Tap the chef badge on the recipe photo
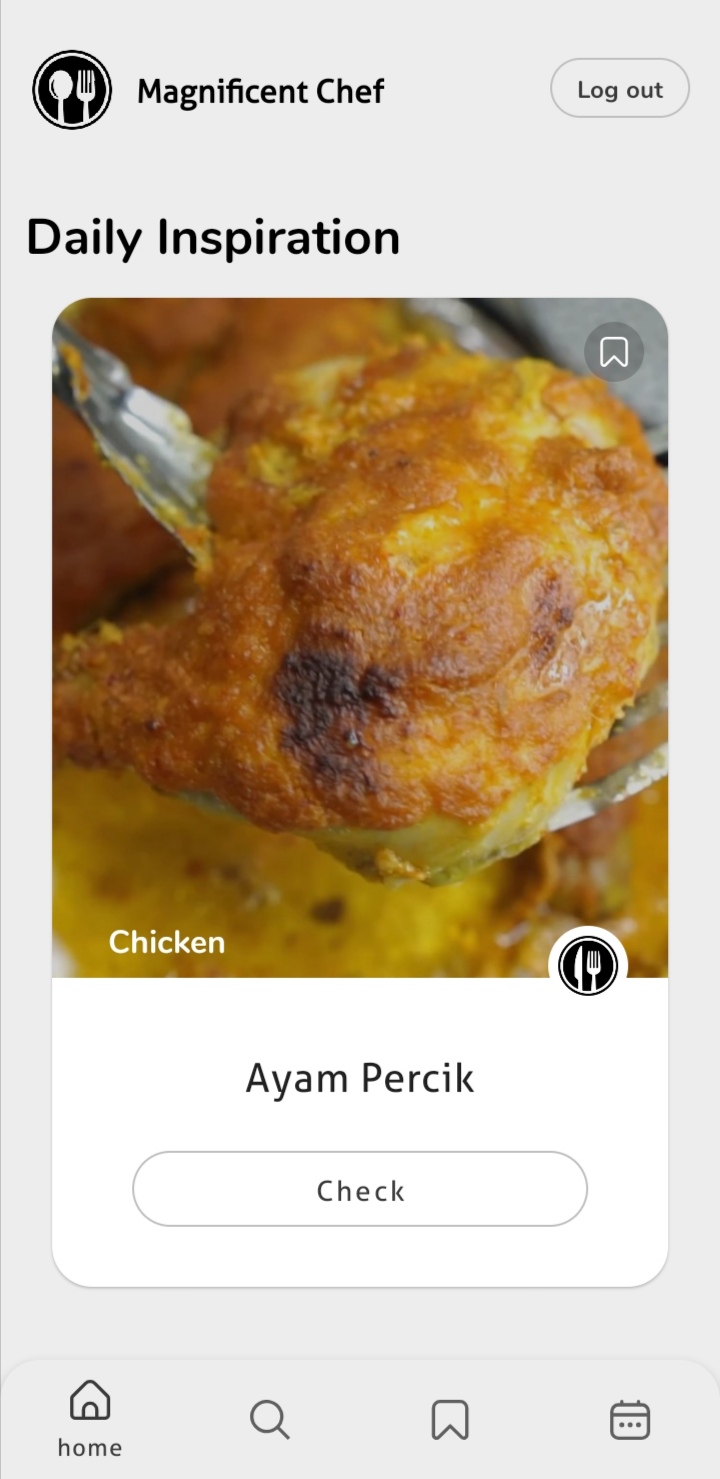Viewport: 720px width, 1479px height. [589, 965]
